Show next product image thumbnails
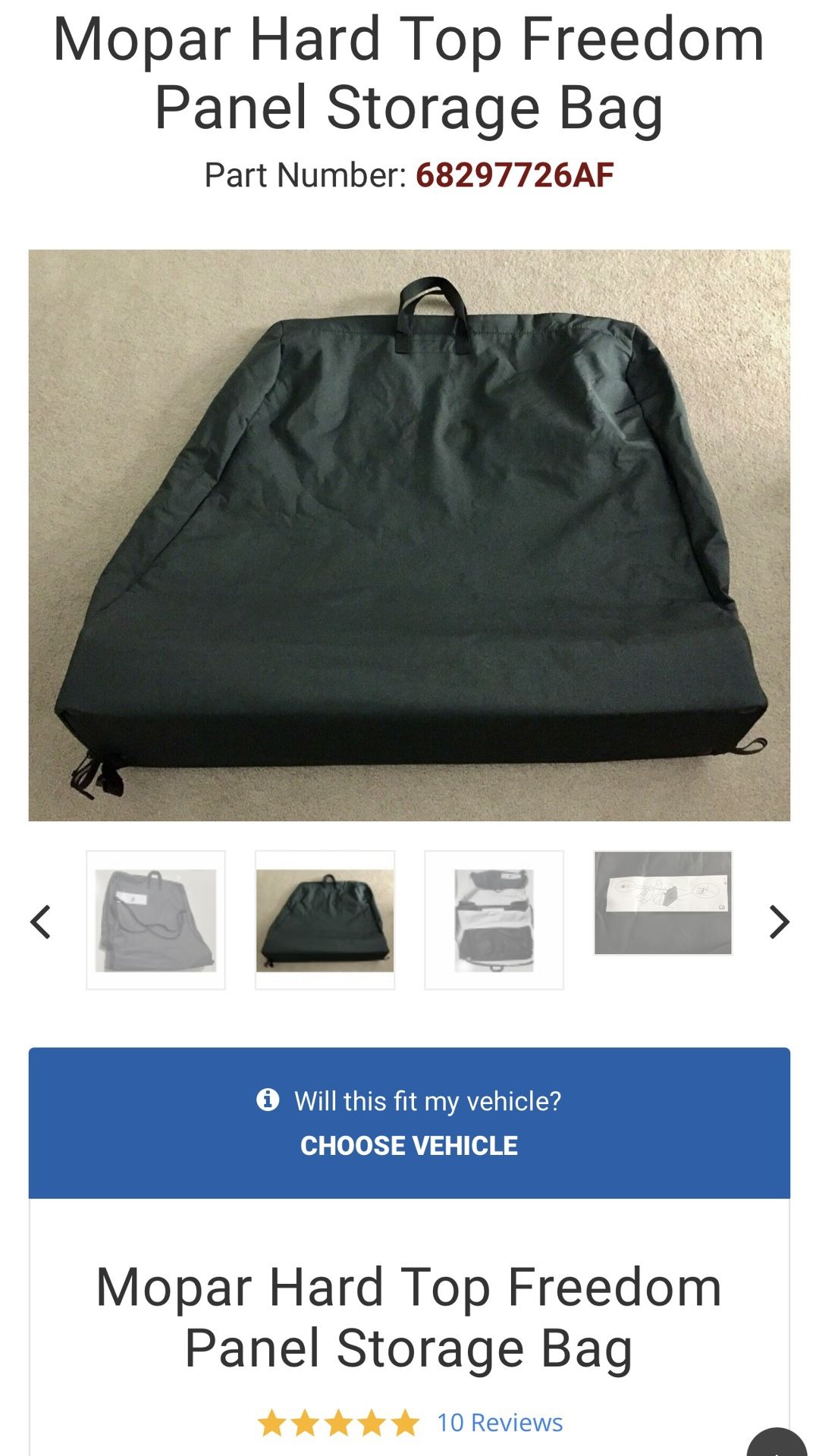 click(779, 922)
